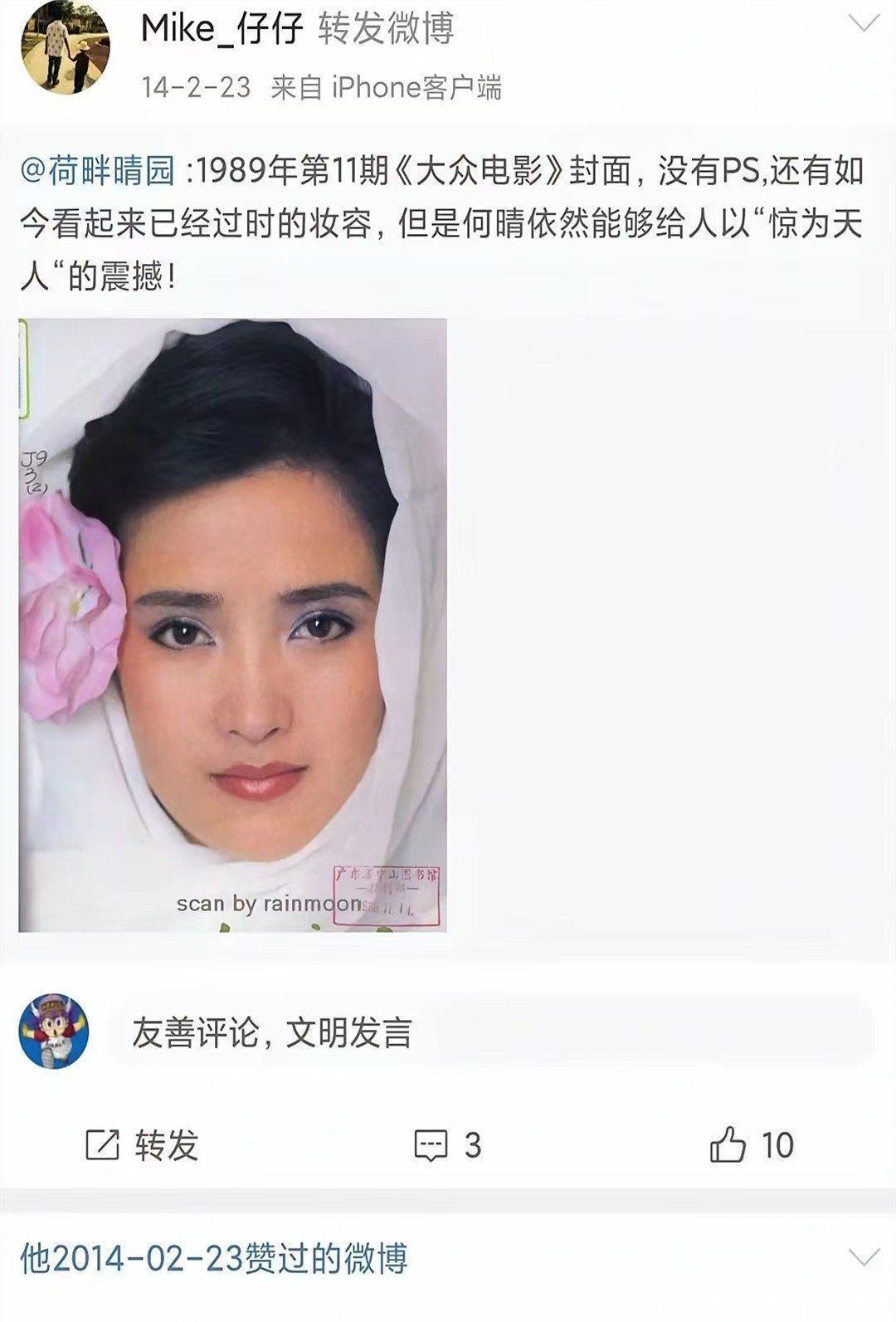896x1322 pixels.
Task: Open Mike_仔仔's profile avatar
Action: 65,48
